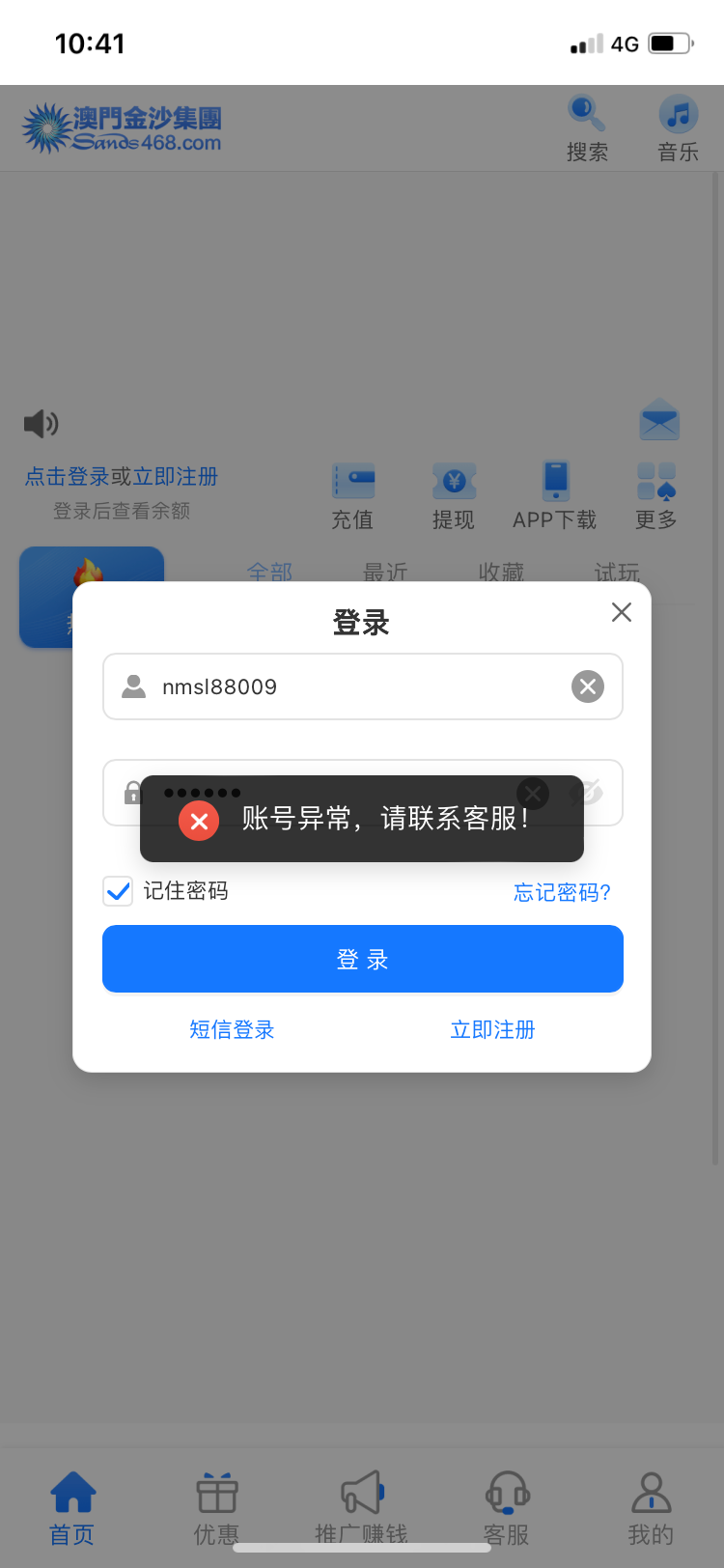Close the 登录 login dialog
Image resolution: width=724 pixels, height=1568 pixels.
pos(621,612)
